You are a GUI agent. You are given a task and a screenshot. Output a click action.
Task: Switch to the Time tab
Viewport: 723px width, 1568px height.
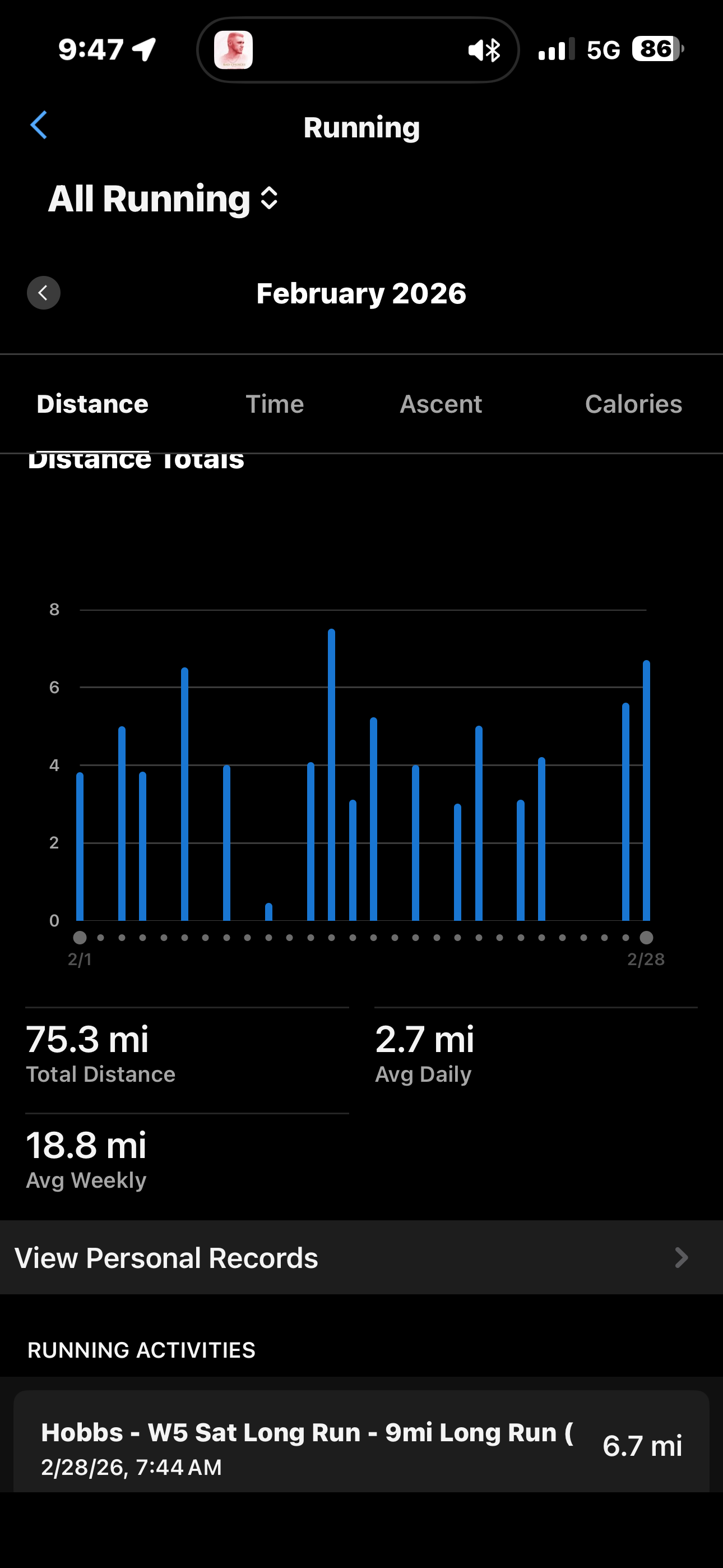[275, 404]
